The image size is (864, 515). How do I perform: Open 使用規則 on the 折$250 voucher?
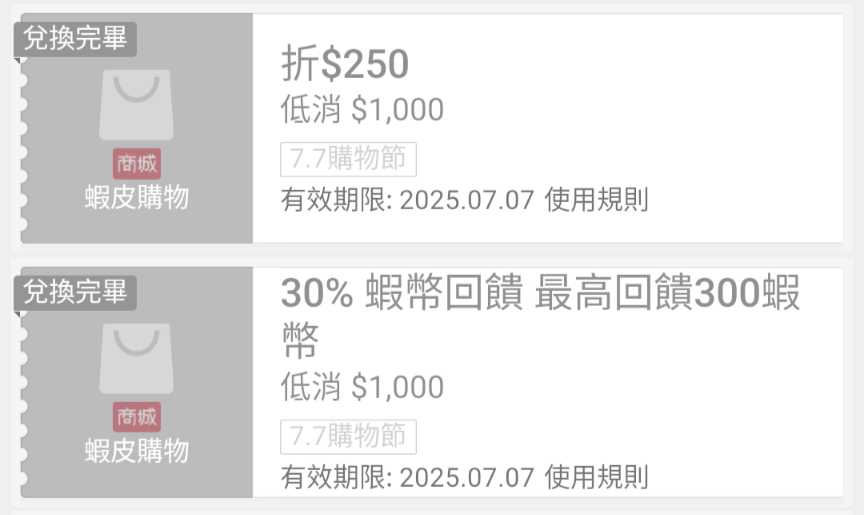(596, 200)
